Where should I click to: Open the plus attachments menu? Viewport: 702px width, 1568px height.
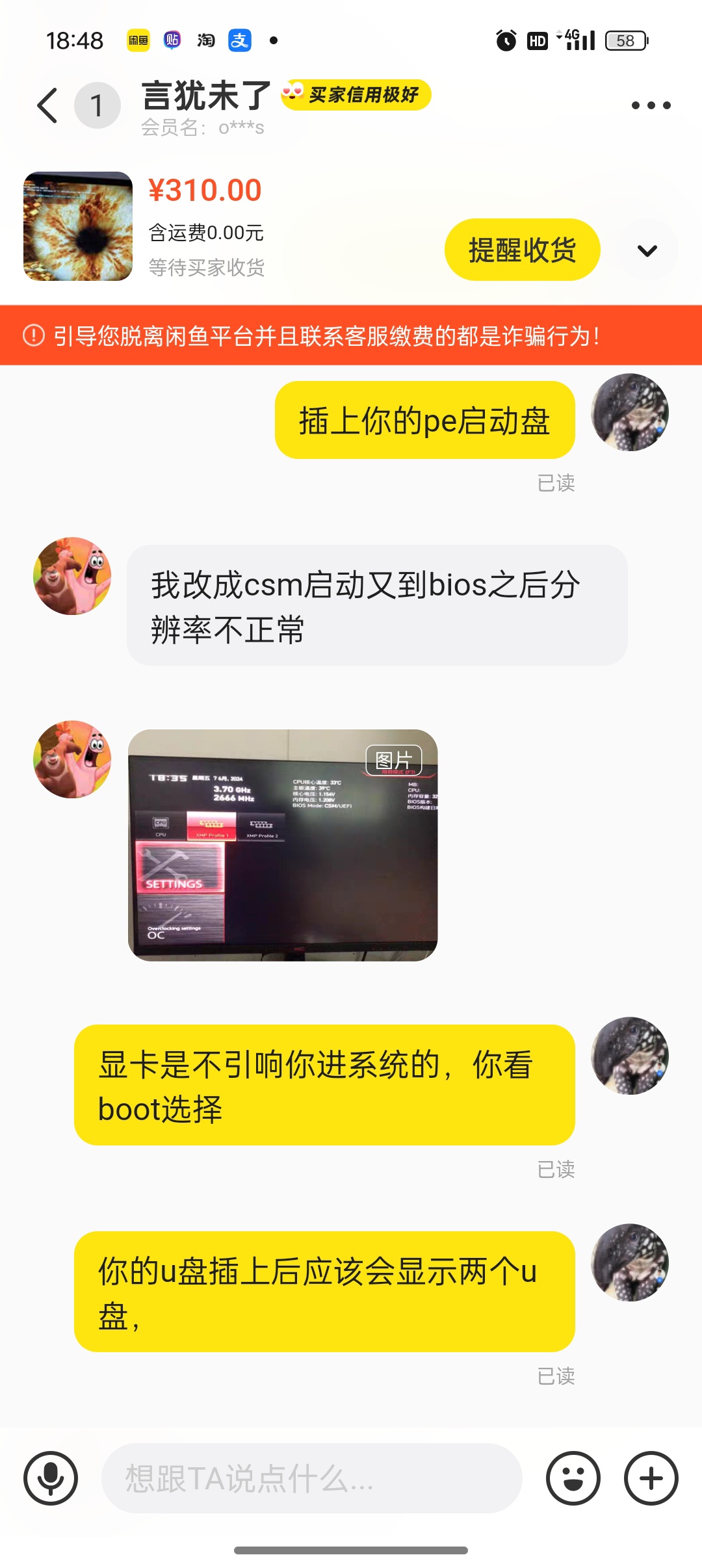[x=651, y=1478]
